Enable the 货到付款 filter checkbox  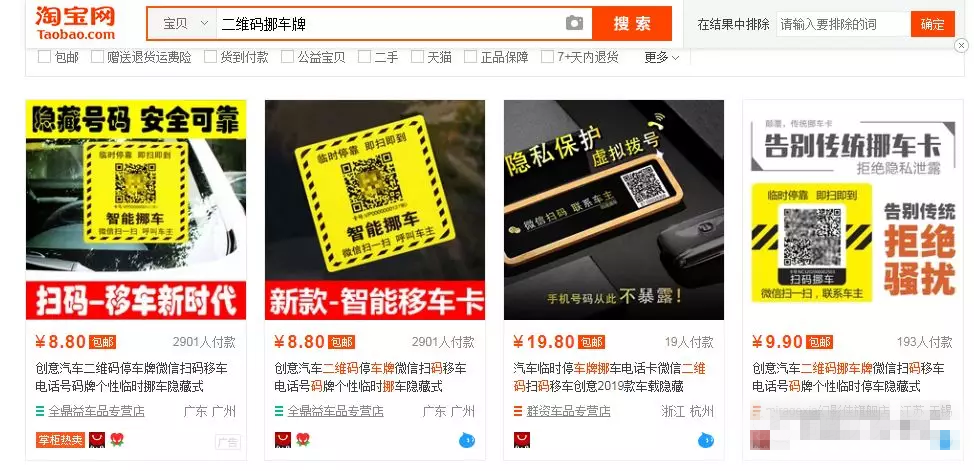[211, 57]
